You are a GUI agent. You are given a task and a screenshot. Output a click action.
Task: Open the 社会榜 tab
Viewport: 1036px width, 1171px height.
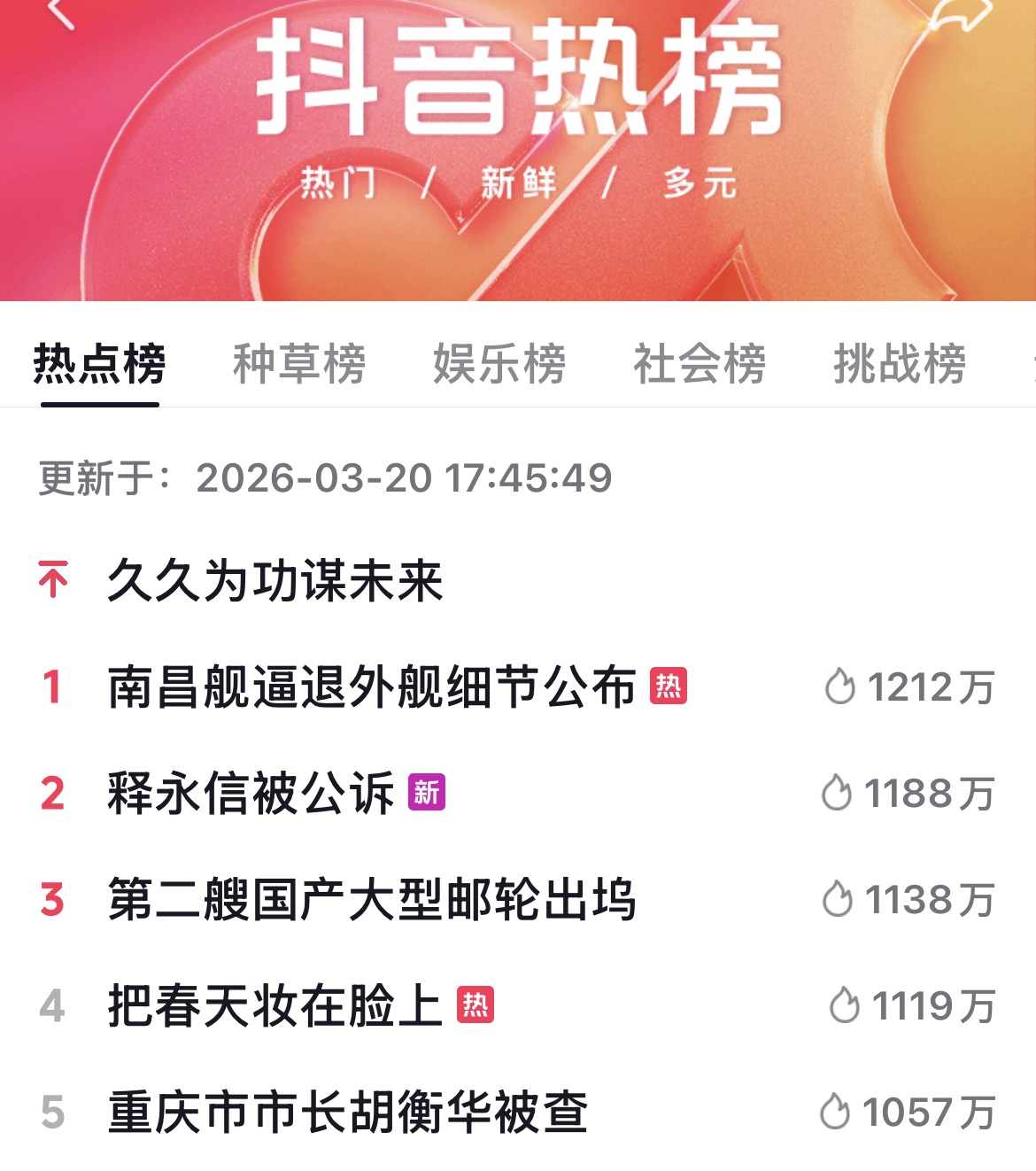click(x=700, y=363)
